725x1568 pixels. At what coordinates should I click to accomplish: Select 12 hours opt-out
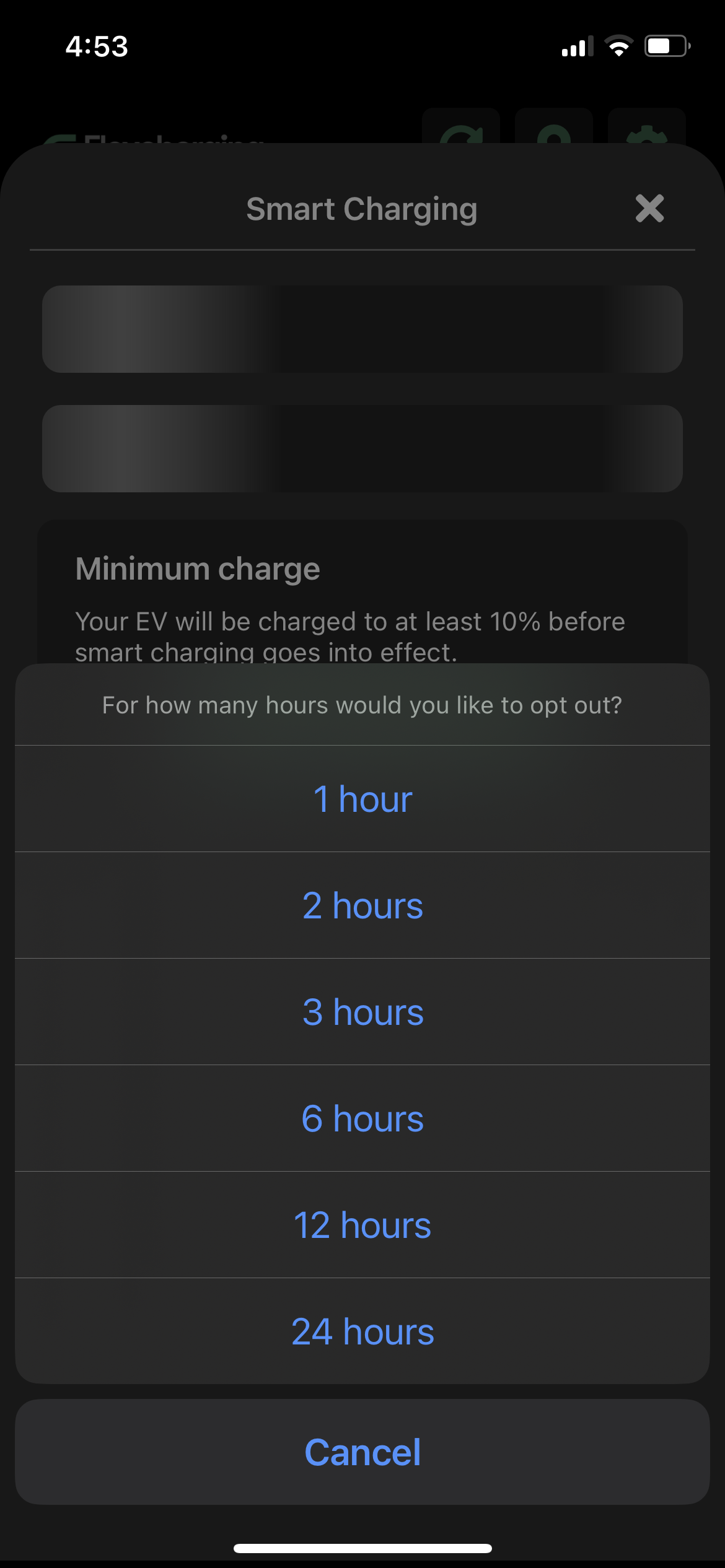[x=362, y=1225]
